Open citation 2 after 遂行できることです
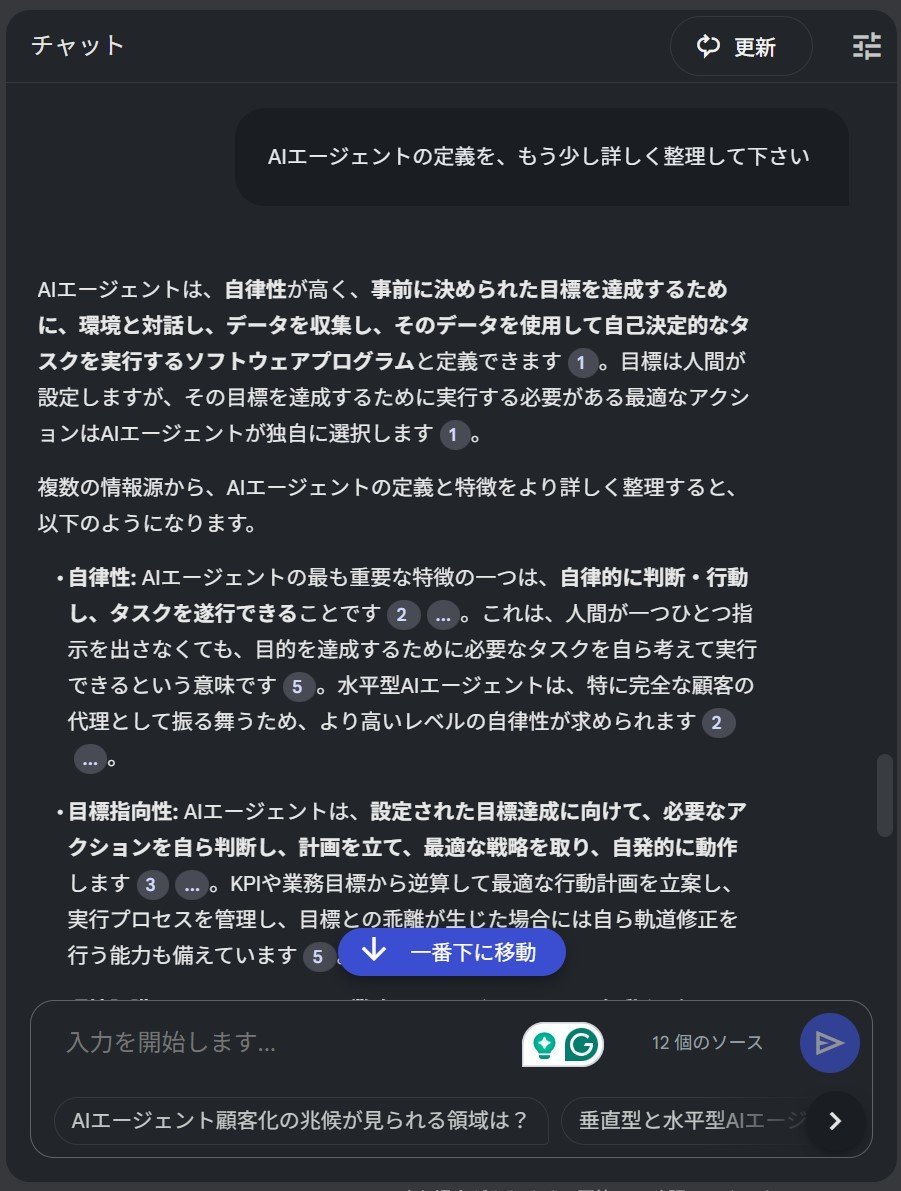Viewport: 901px width, 1191px height. coord(403,614)
